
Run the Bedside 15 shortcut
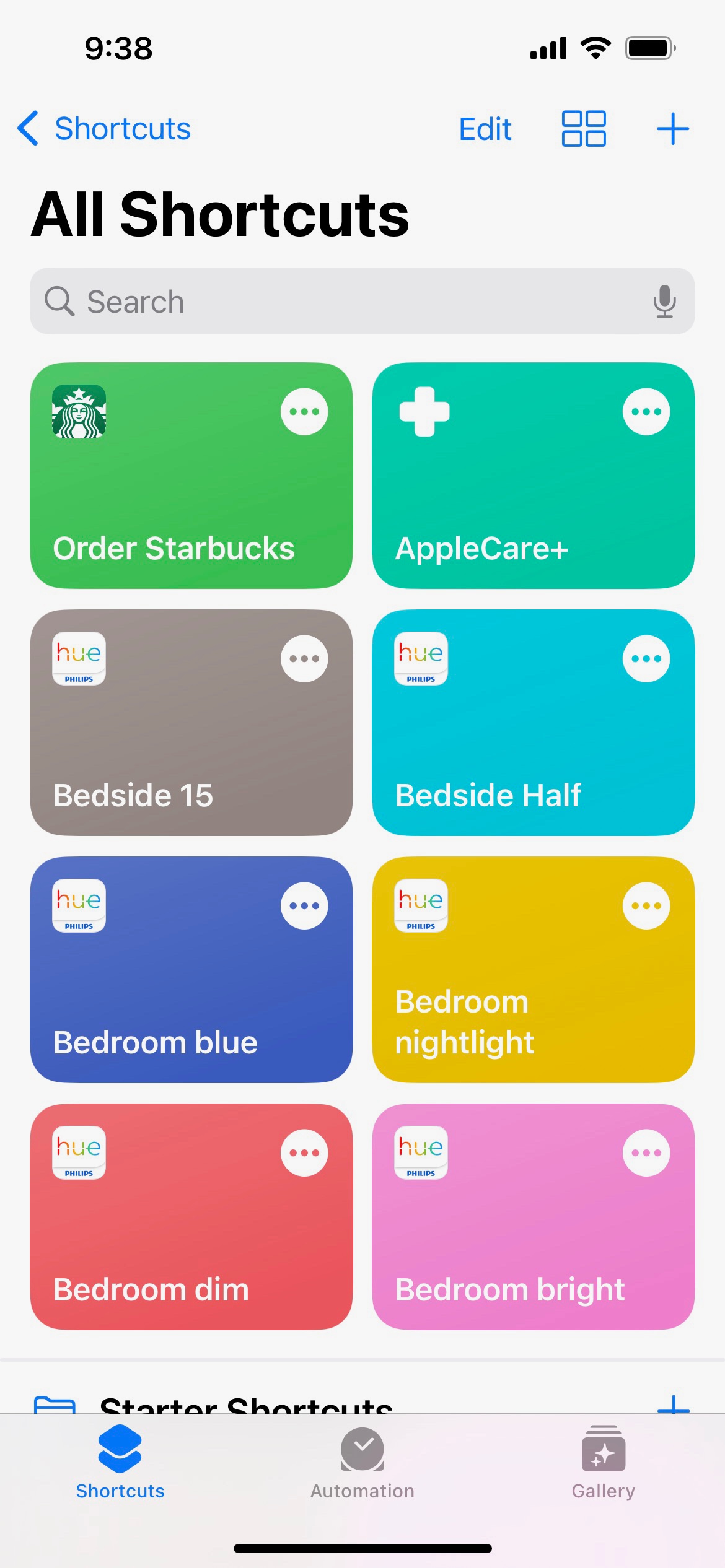(174, 743)
